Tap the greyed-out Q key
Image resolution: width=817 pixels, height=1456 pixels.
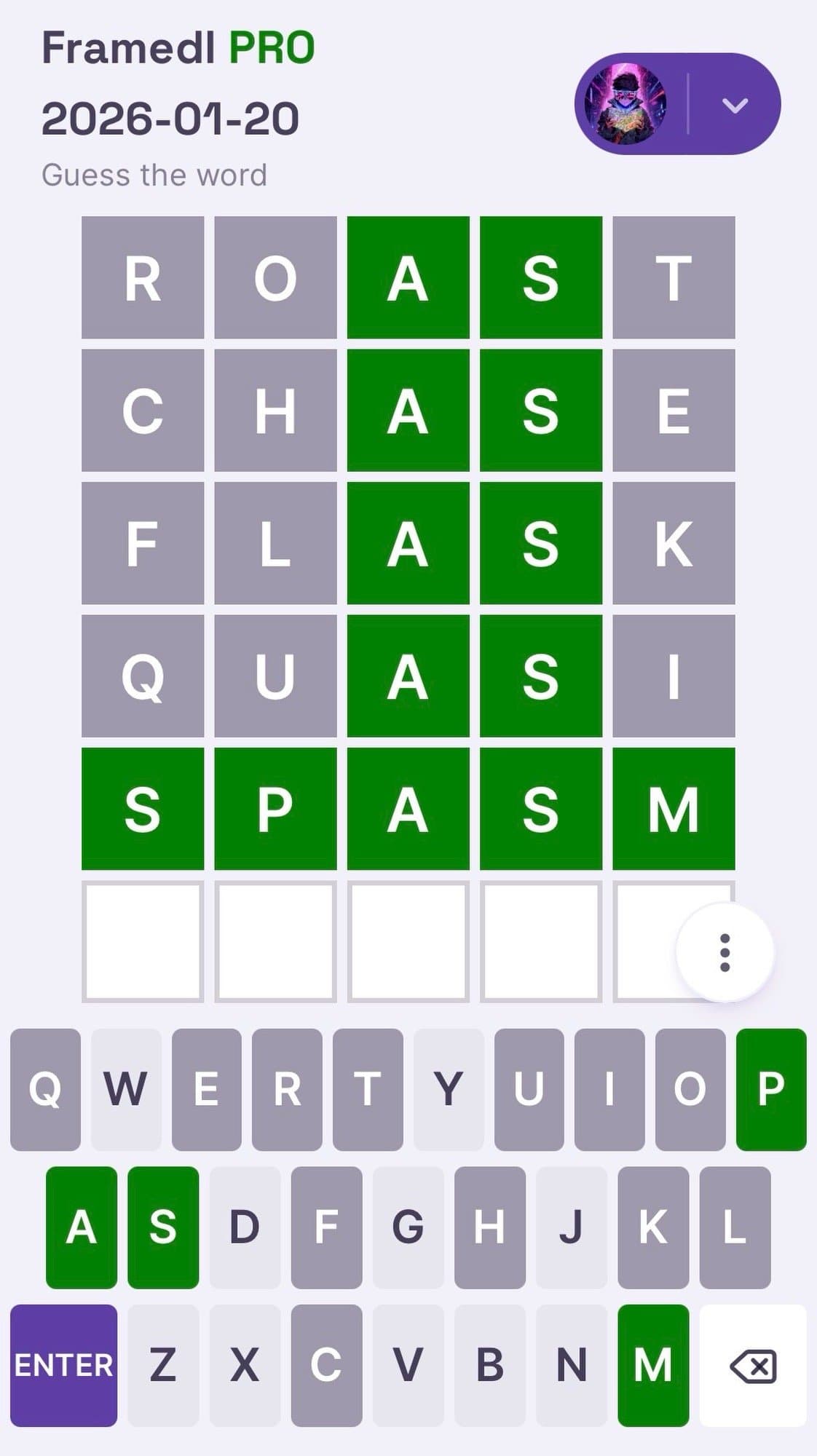(x=45, y=1089)
